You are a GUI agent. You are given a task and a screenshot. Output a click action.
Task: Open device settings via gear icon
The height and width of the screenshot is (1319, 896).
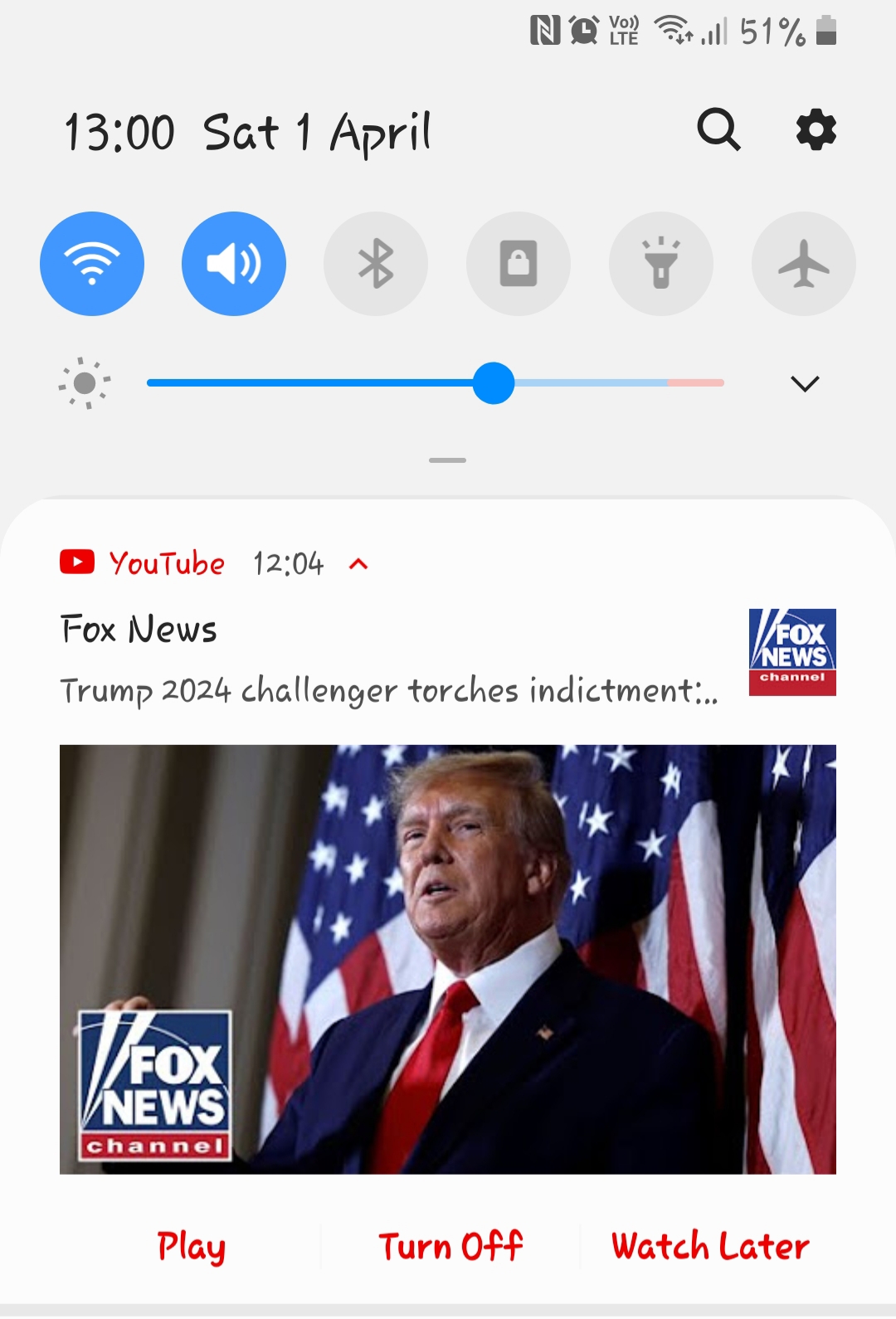[x=816, y=130]
